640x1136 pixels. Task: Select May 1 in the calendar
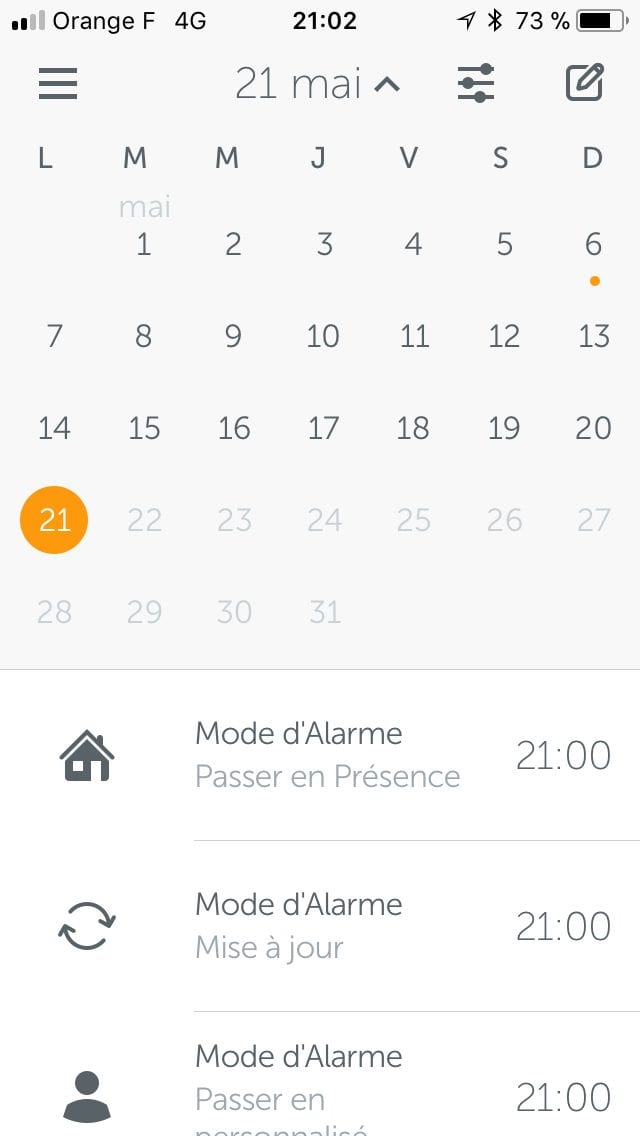pyautogui.click(x=144, y=245)
